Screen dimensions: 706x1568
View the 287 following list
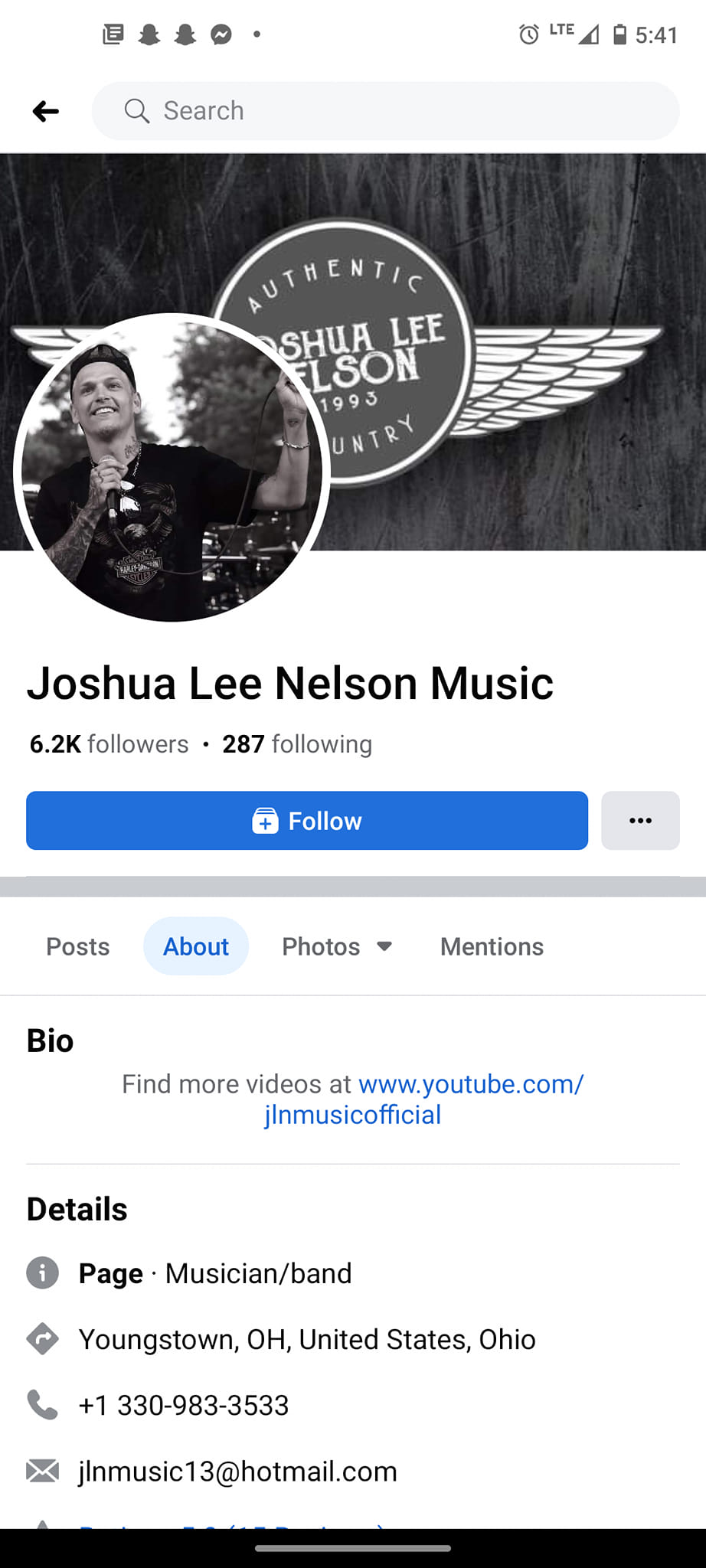pyautogui.click(x=297, y=744)
